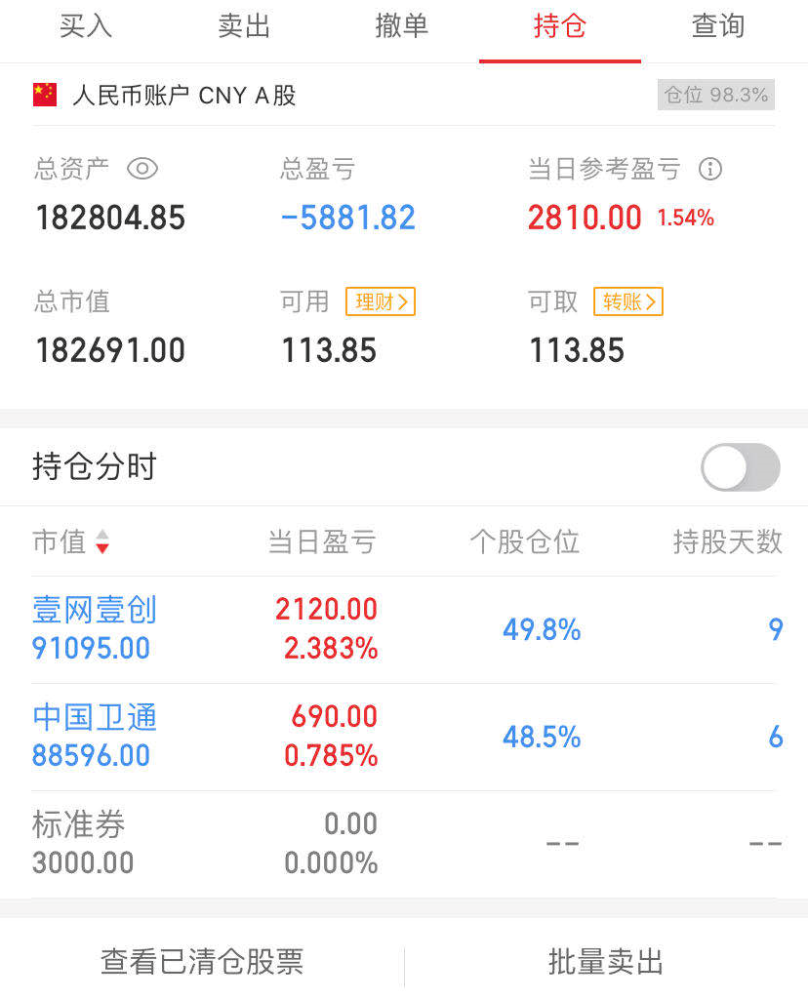The image size is (808, 1000).
Task: Sort holdings by 市值
Action: (x=71, y=542)
